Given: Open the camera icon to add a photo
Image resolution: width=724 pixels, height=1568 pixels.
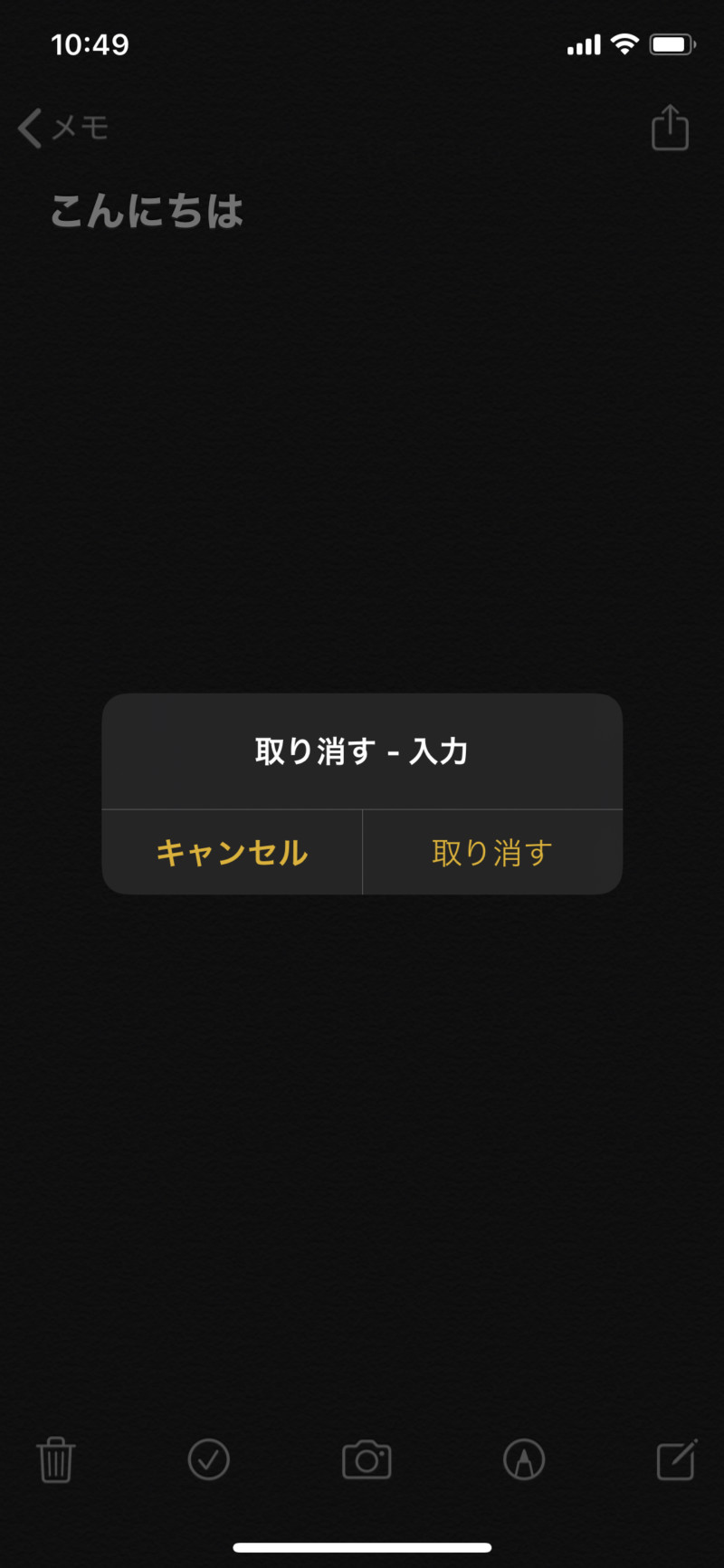Looking at the screenshot, I should click(x=367, y=1459).
